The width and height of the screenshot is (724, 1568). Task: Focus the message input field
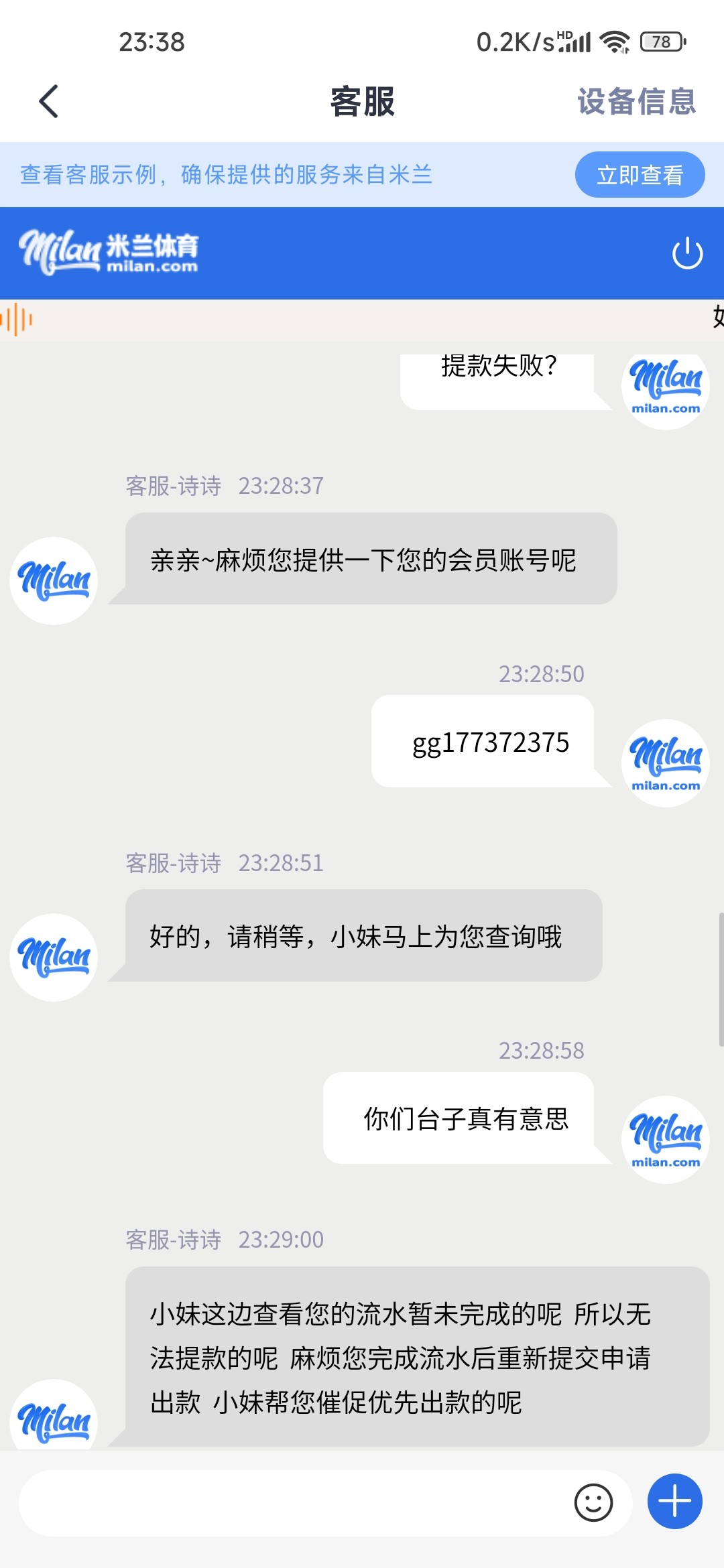click(295, 1503)
